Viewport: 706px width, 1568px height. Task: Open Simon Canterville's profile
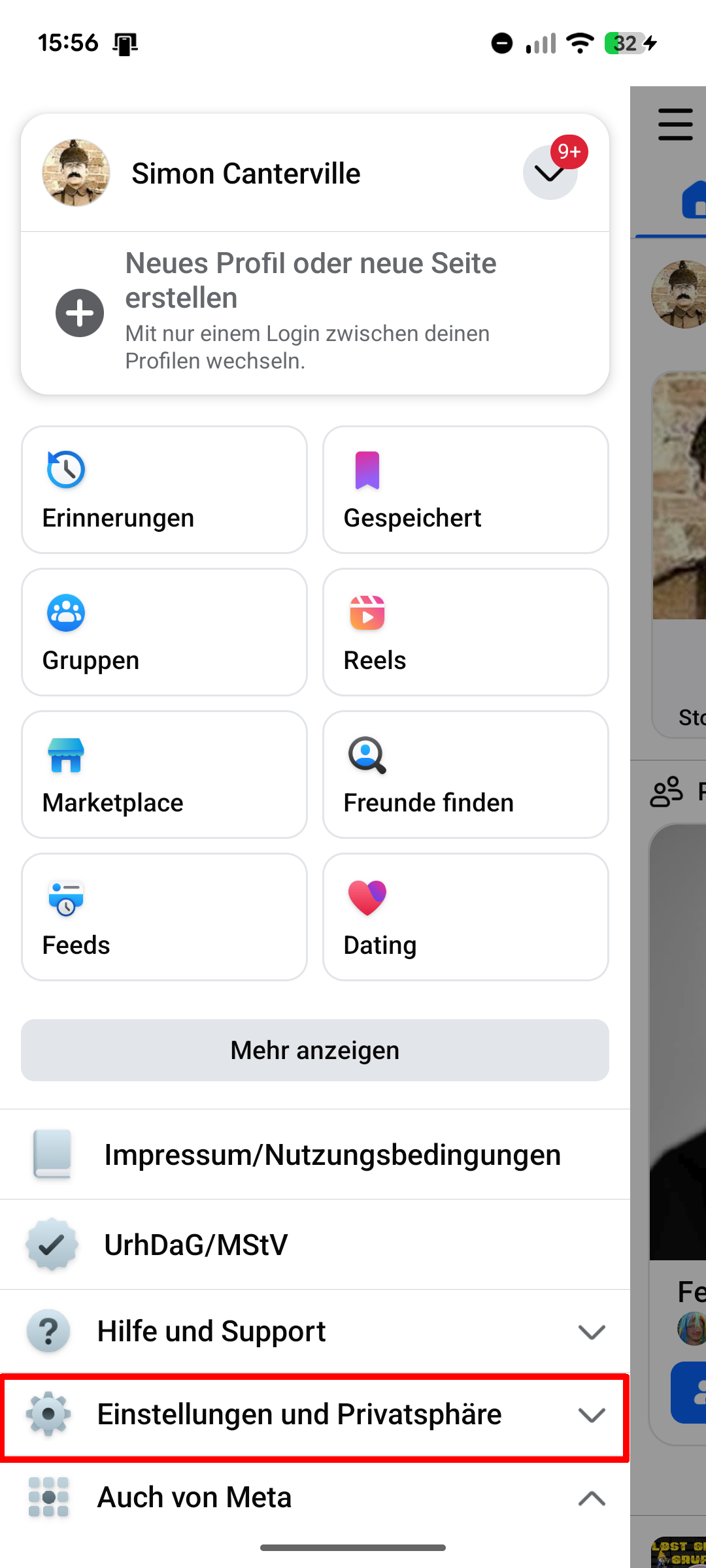tap(246, 174)
